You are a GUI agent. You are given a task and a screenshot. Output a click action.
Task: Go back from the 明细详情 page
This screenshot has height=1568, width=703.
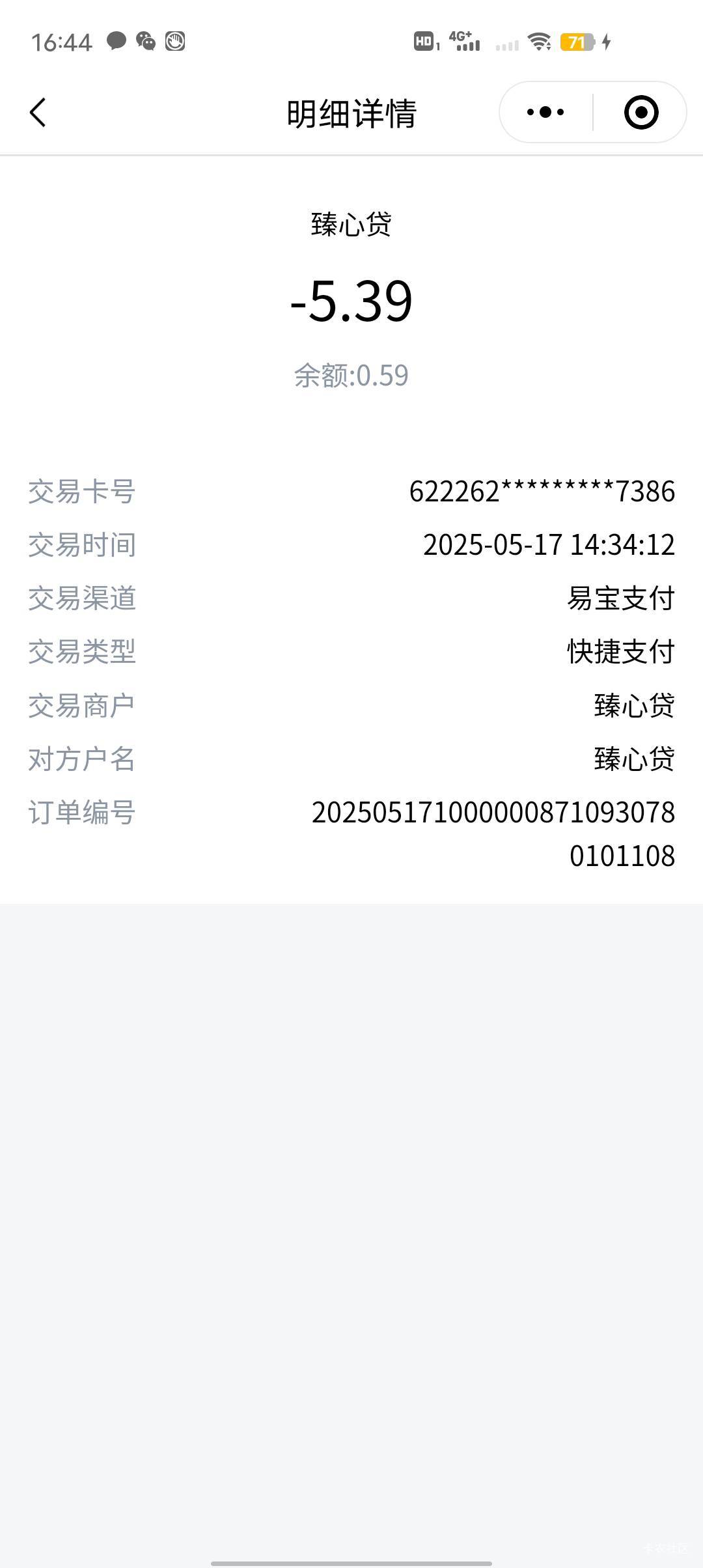(x=38, y=113)
